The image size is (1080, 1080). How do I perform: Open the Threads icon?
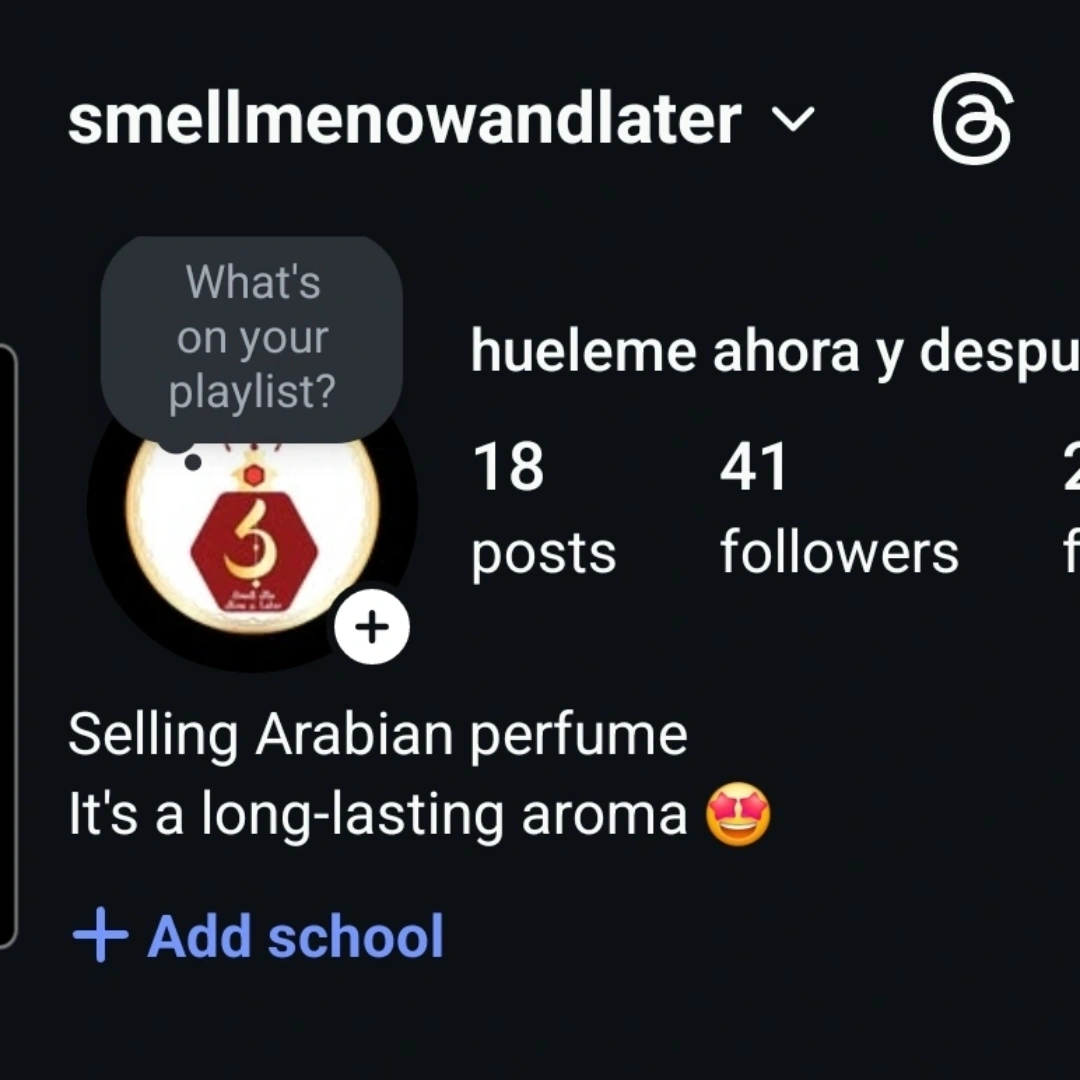(x=972, y=122)
